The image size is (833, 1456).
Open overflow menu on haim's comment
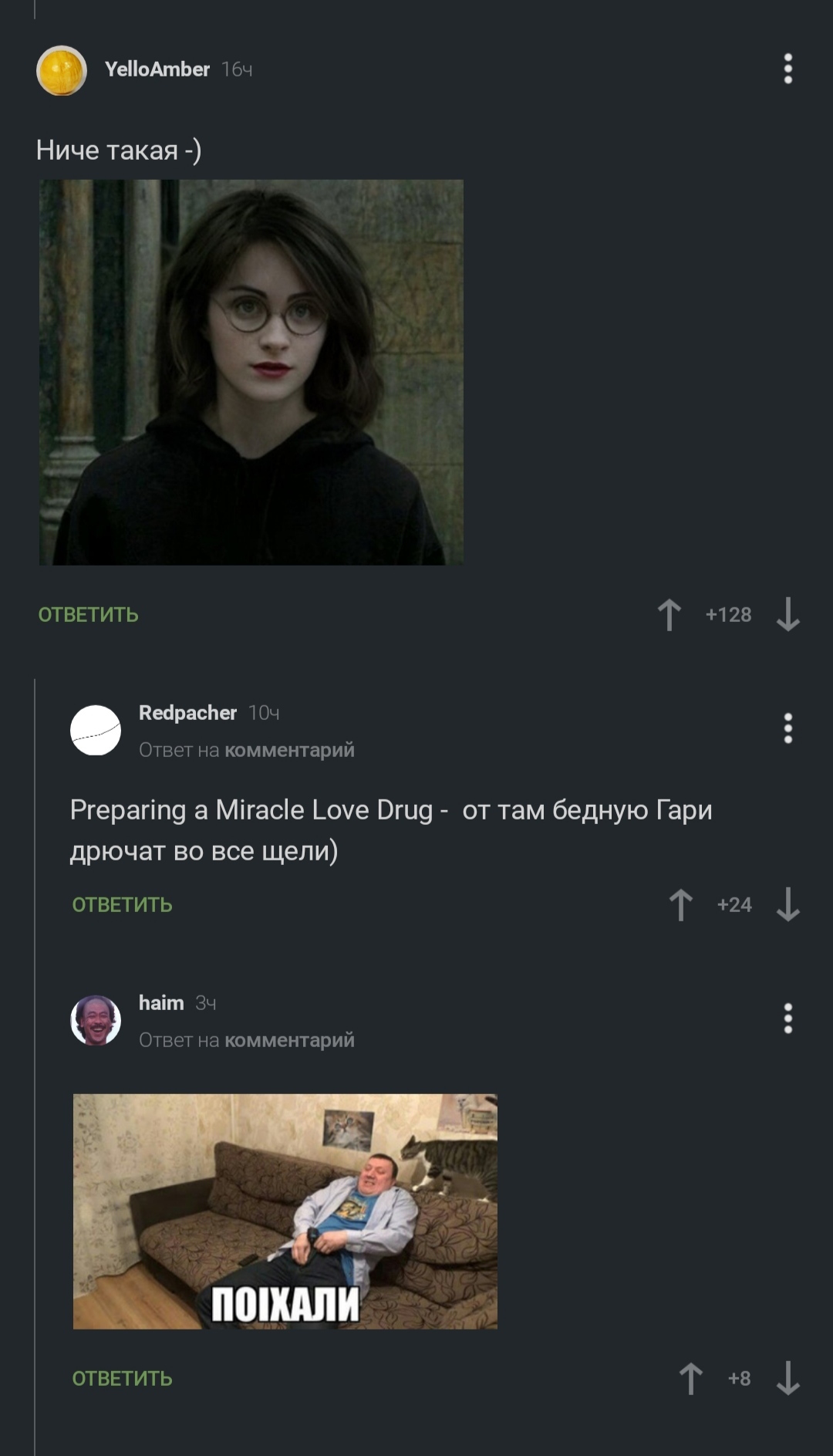click(787, 1019)
